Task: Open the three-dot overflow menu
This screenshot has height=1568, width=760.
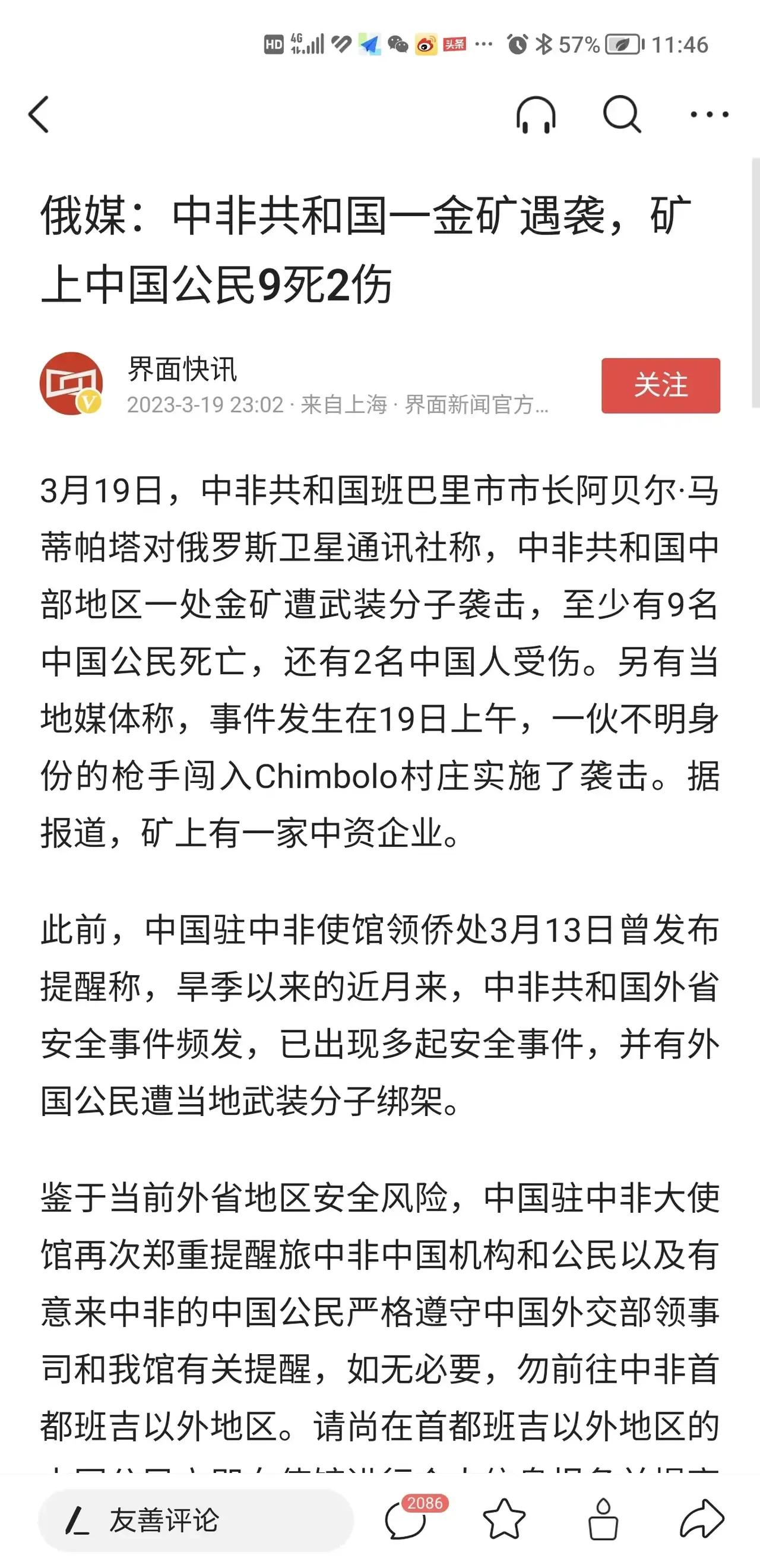Action: (709, 115)
